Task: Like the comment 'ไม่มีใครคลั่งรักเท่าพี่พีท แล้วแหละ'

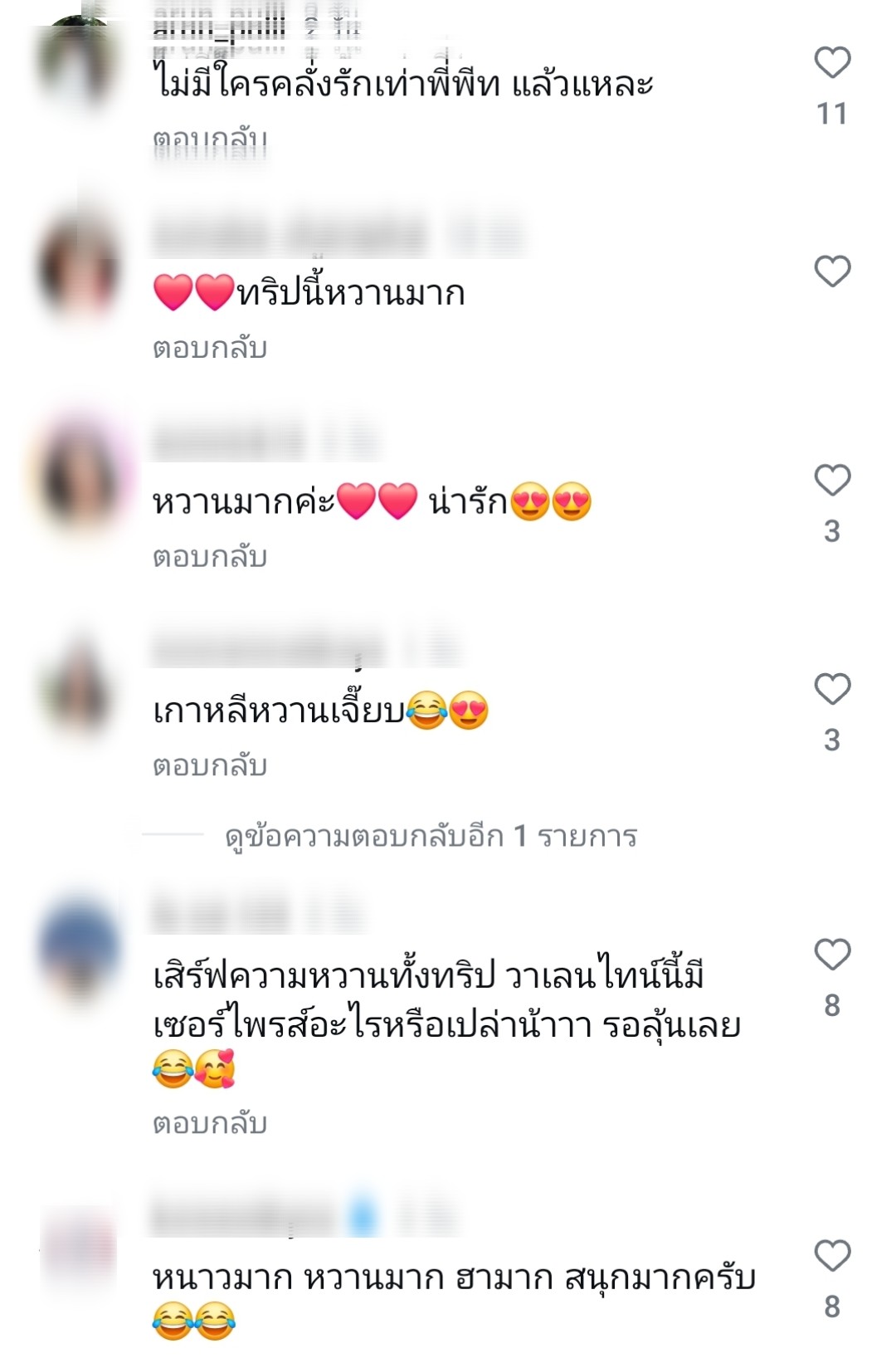Action: coord(832,63)
